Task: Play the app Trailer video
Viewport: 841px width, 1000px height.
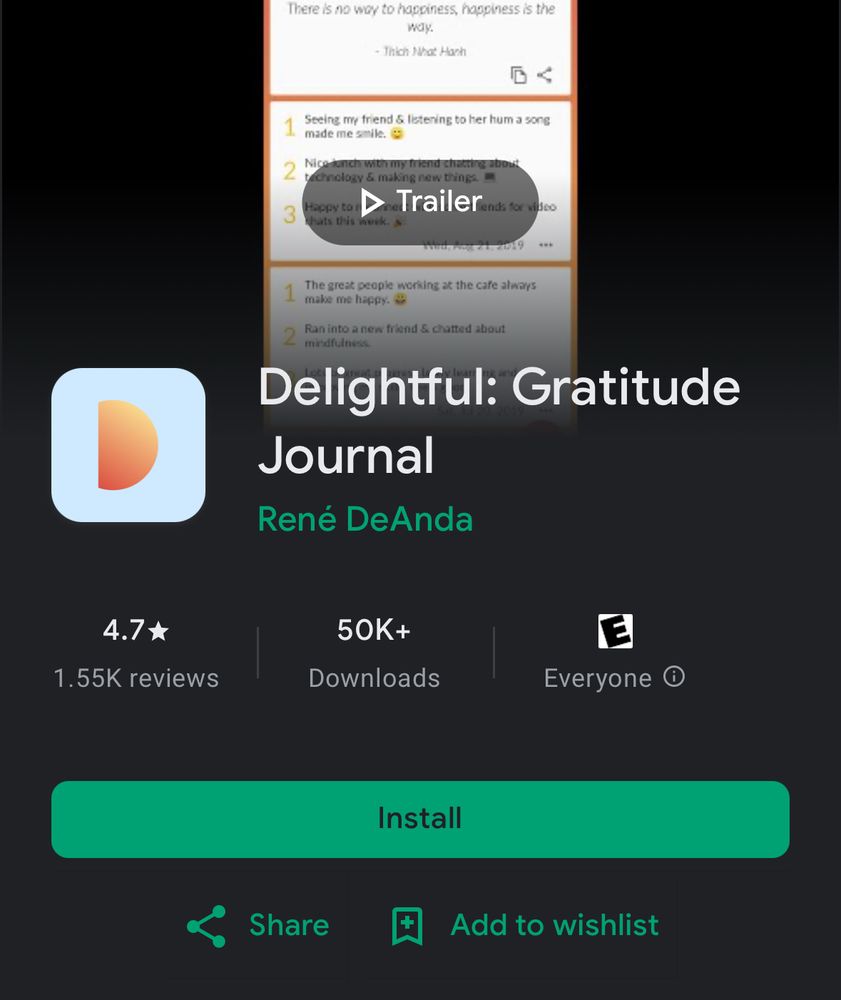Action: tap(420, 200)
